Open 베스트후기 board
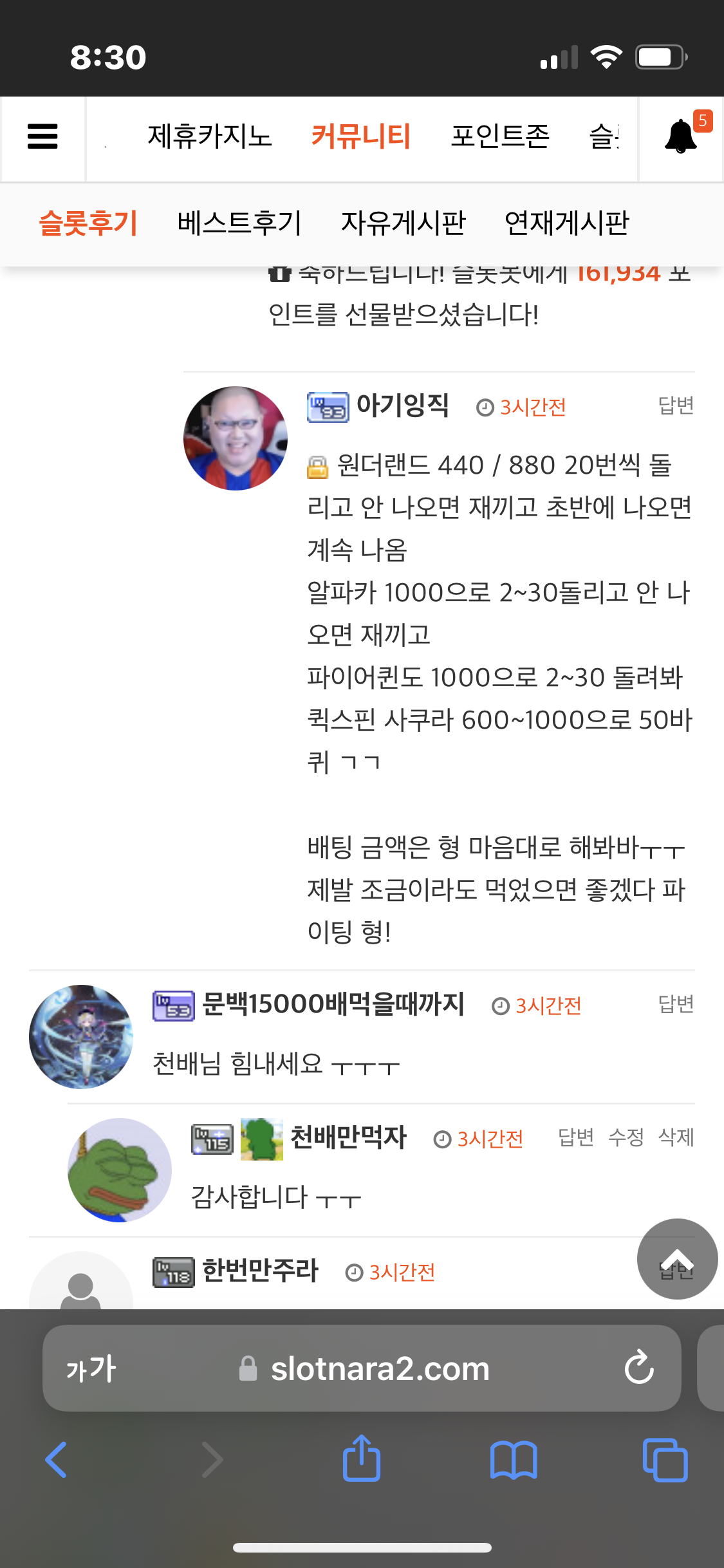 239,223
